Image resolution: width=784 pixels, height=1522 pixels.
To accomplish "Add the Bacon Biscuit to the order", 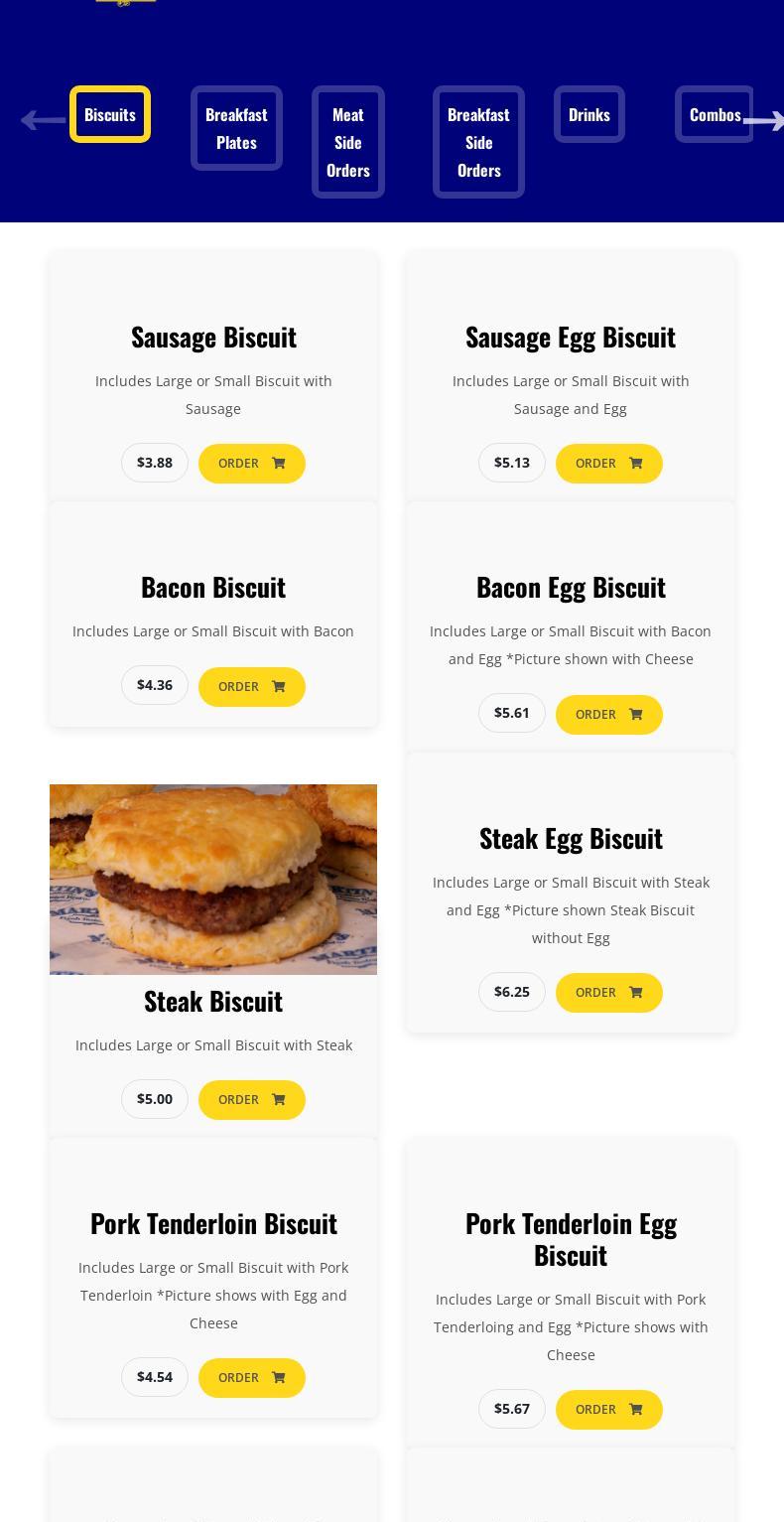I will tap(252, 687).
